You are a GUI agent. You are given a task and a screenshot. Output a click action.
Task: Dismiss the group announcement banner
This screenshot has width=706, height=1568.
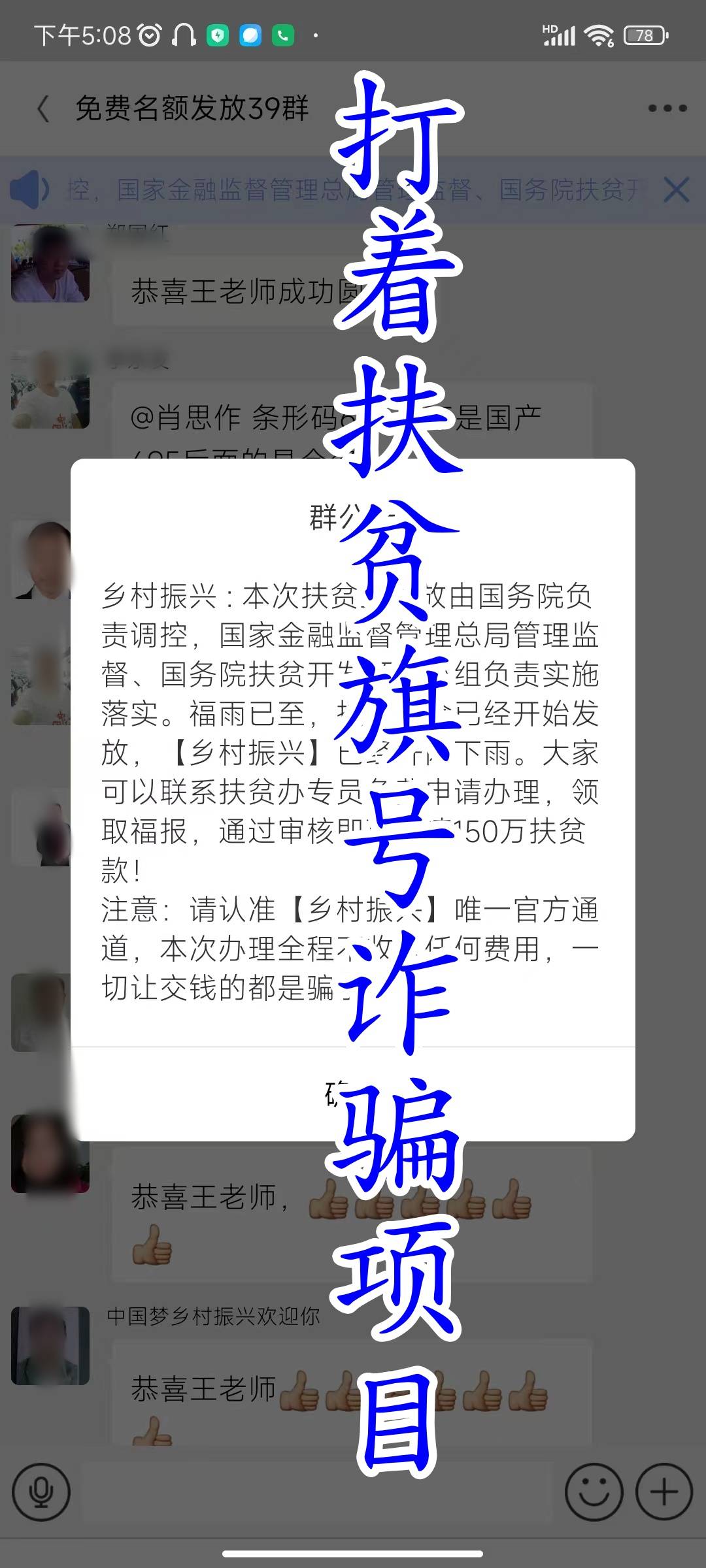(x=676, y=190)
